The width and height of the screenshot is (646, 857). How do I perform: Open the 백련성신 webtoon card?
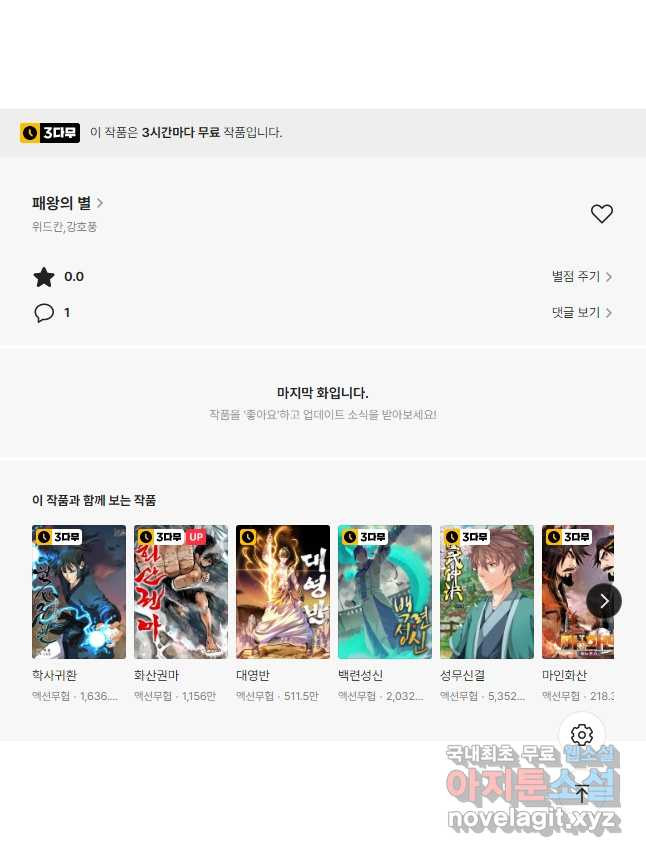click(385, 592)
